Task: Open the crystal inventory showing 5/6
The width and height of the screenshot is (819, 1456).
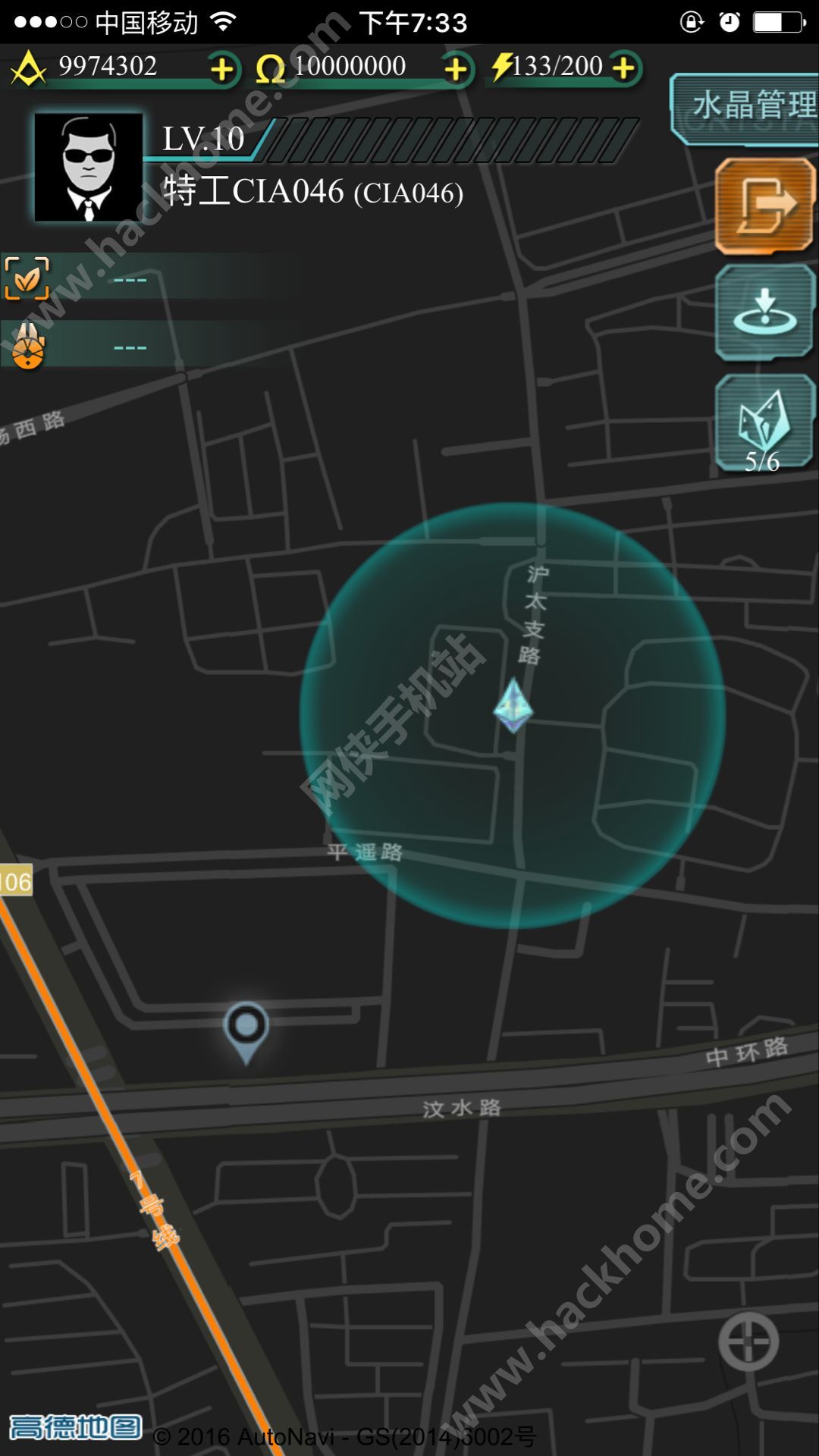Action: (x=764, y=424)
